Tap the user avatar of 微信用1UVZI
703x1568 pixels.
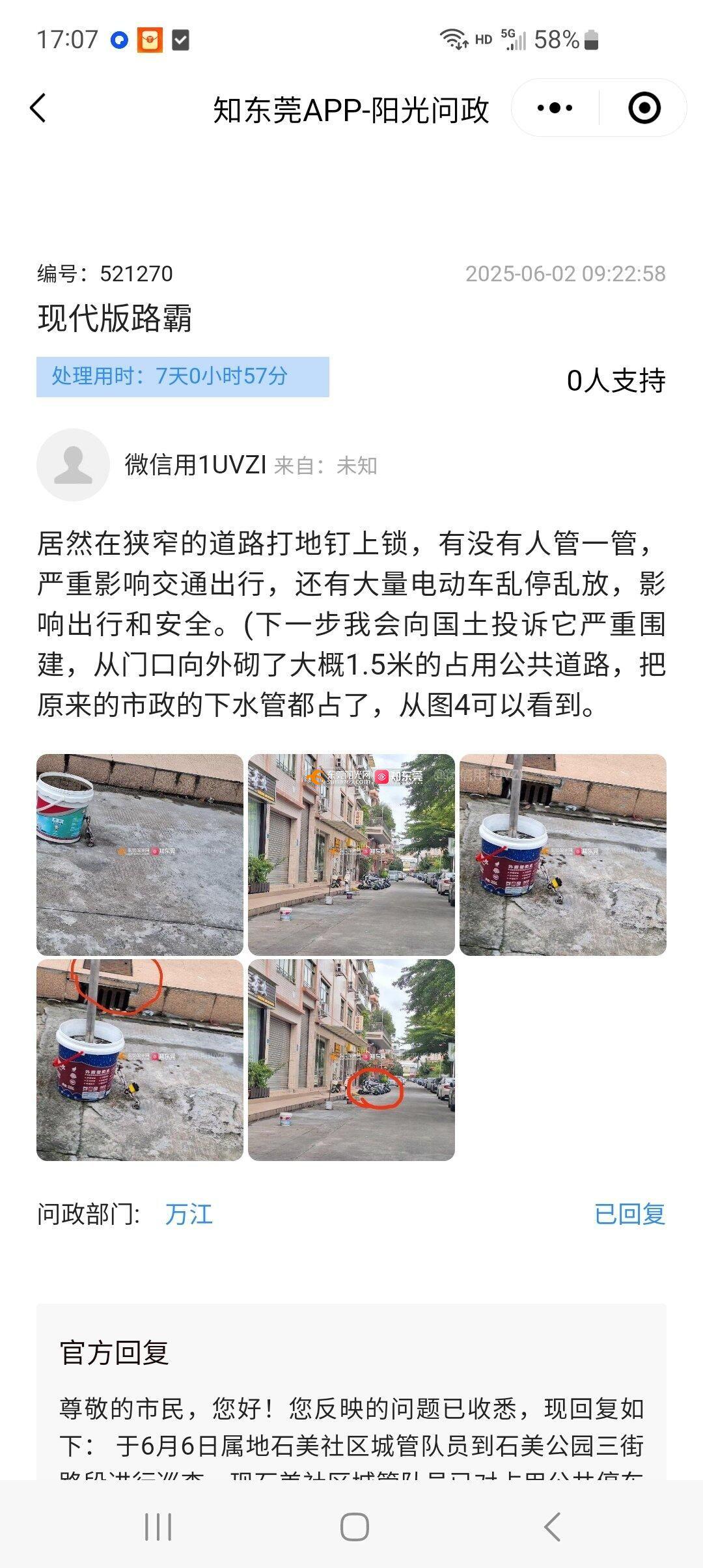(73, 465)
